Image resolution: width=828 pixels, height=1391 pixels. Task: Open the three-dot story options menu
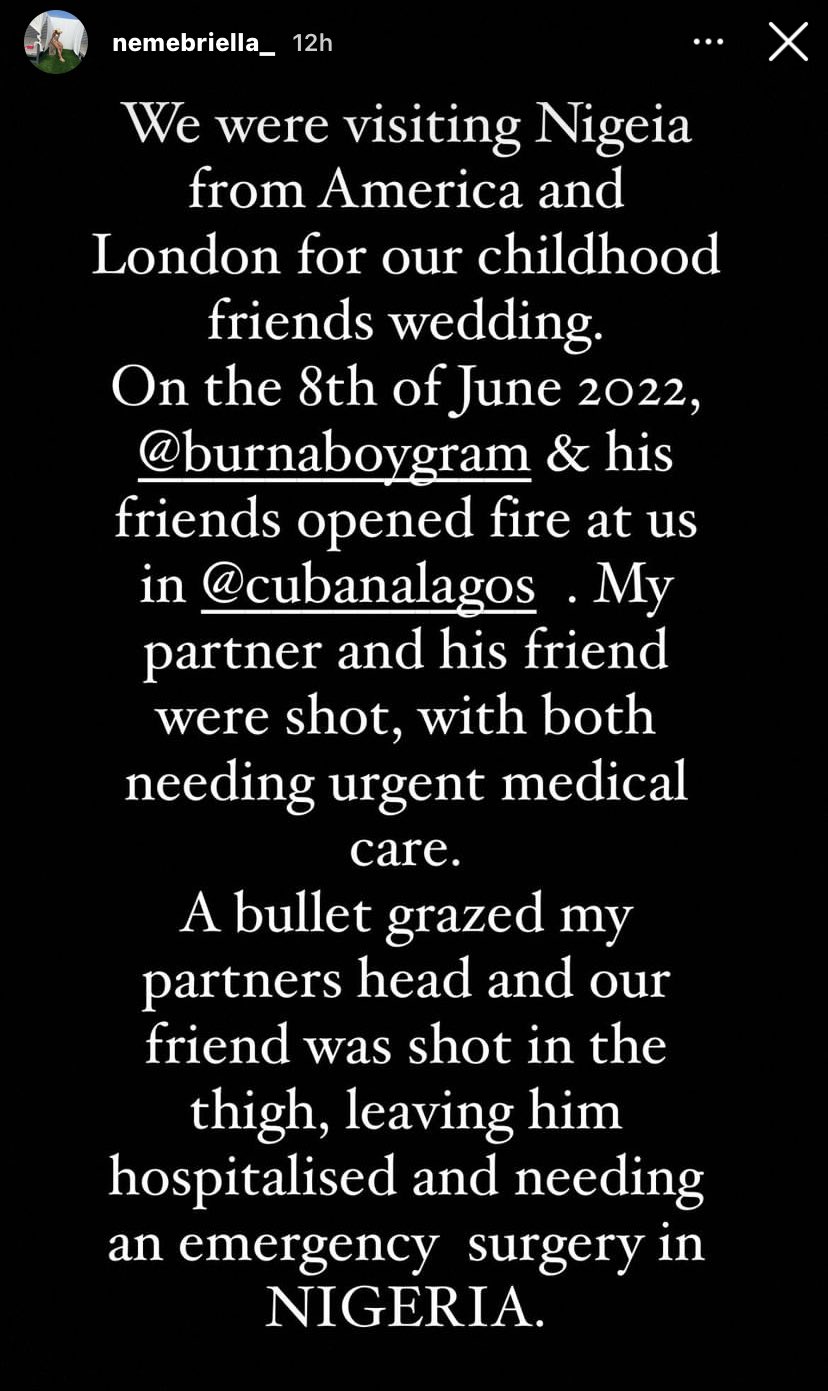(x=708, y=42)
